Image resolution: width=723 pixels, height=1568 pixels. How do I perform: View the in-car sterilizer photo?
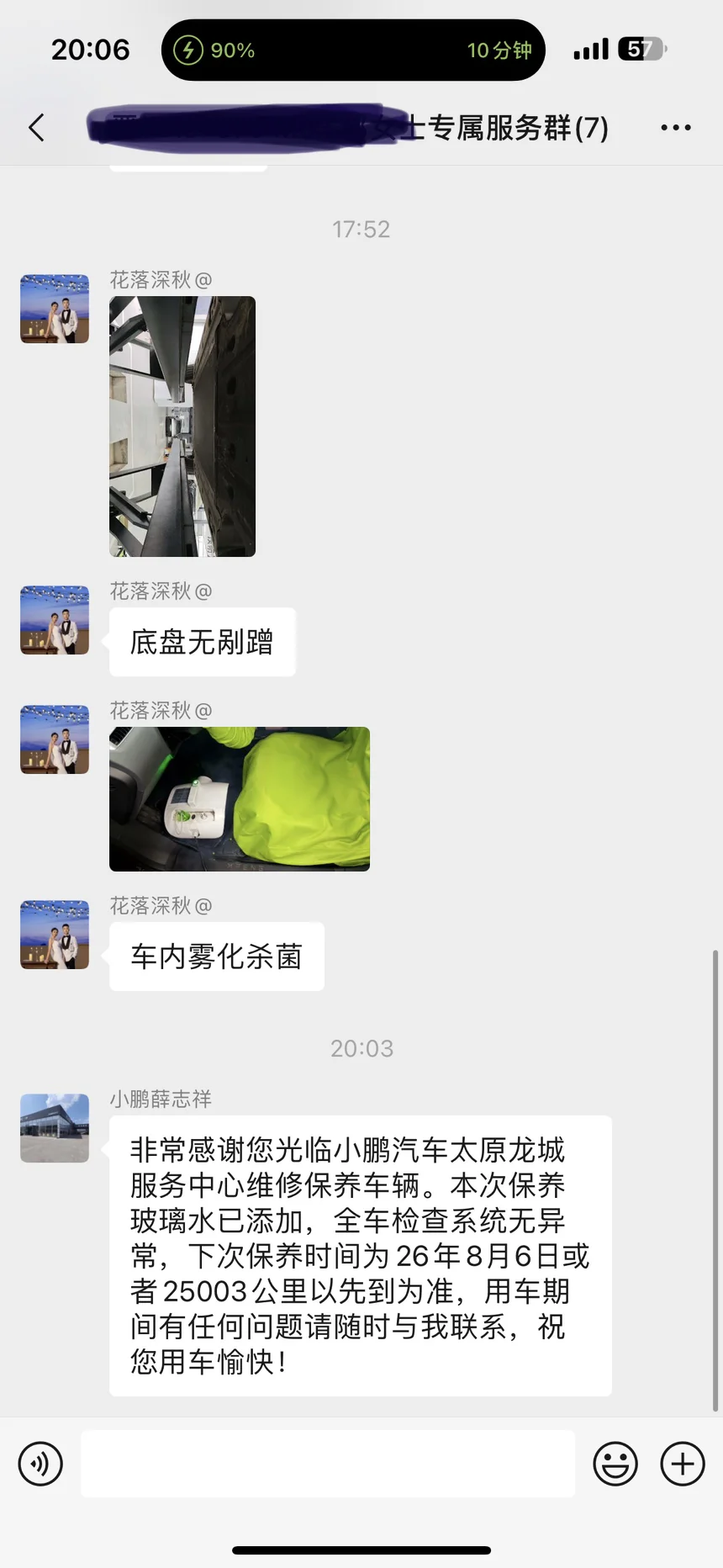(240, 799)
